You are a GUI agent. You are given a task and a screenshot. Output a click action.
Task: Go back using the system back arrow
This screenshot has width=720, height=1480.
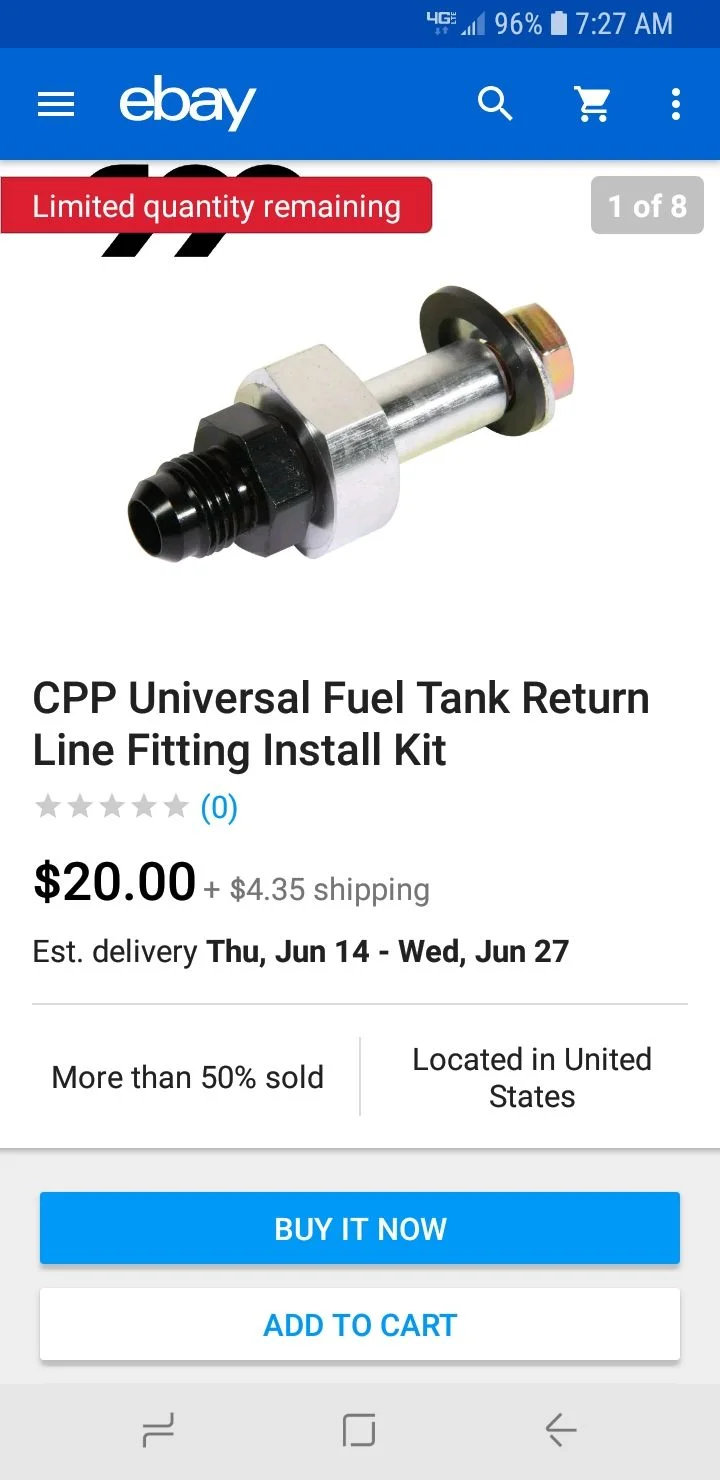tap(561, 1431)
